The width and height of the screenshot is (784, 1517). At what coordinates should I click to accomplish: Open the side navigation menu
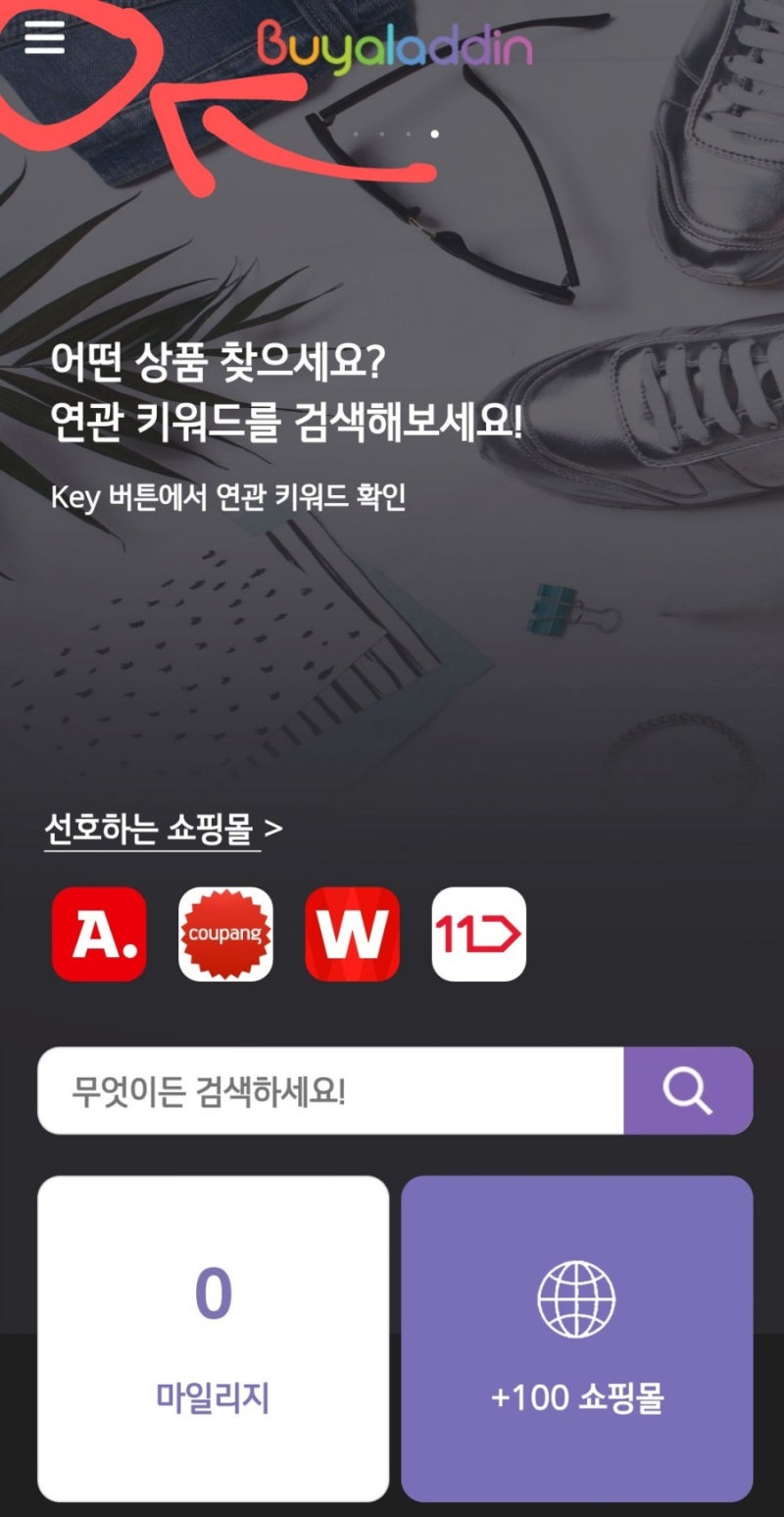pyautogui.click(x=43, y=39)
